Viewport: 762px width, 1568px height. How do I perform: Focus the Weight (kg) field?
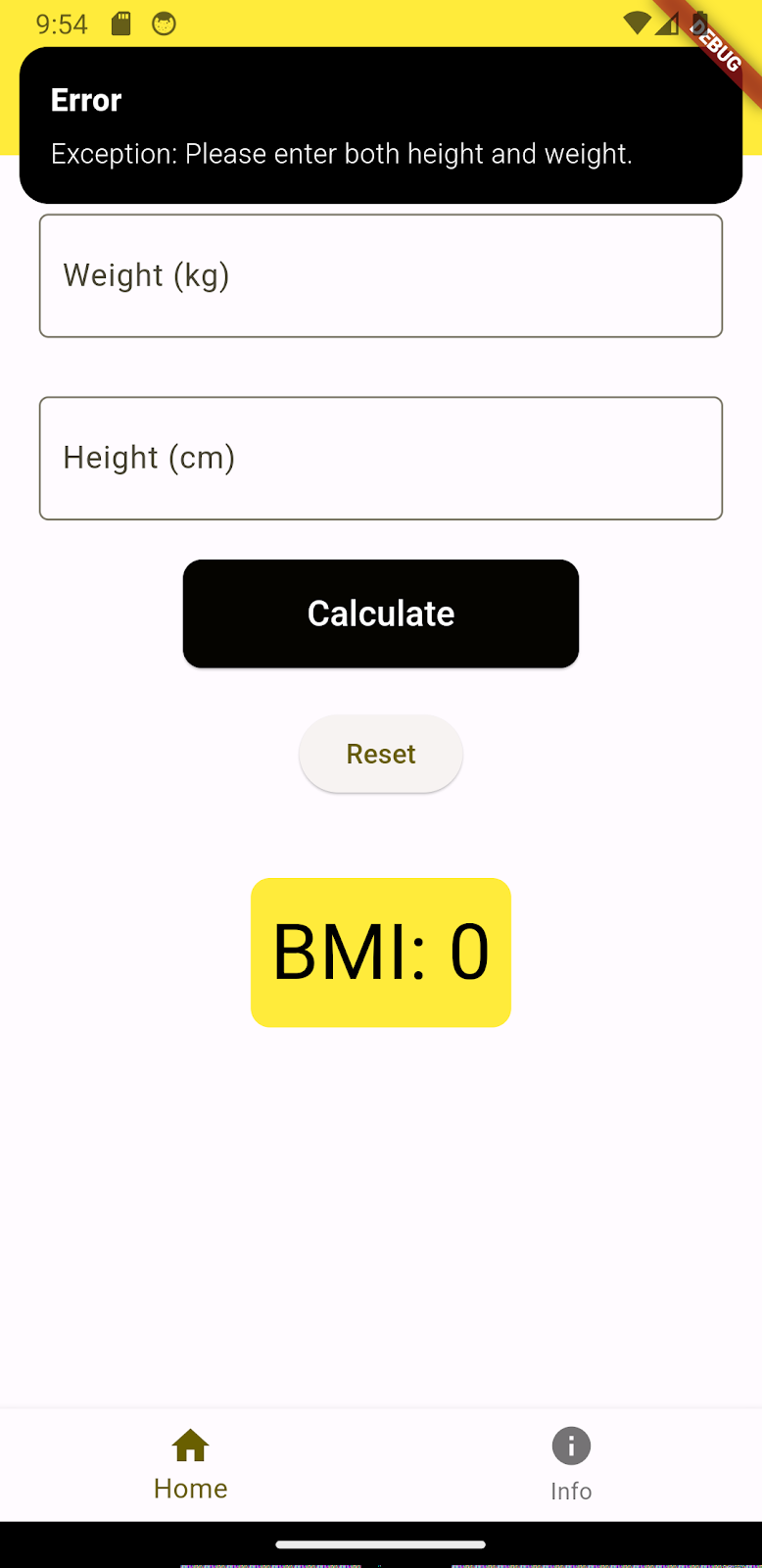point(381,275)
